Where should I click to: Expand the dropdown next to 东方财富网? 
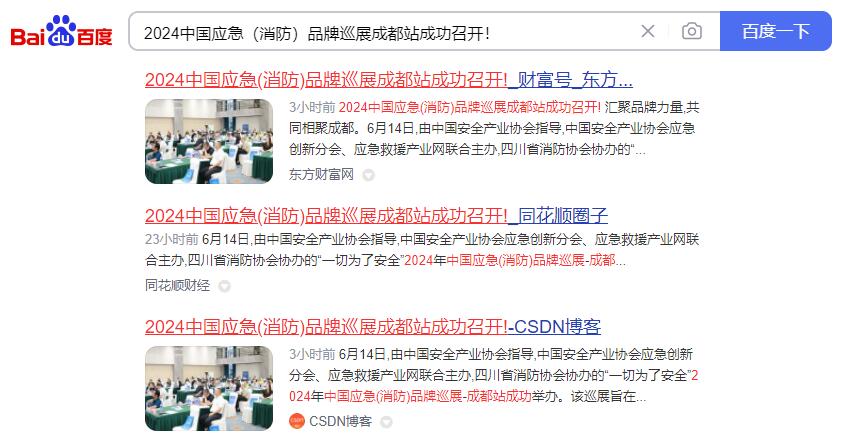coord(368,175)
